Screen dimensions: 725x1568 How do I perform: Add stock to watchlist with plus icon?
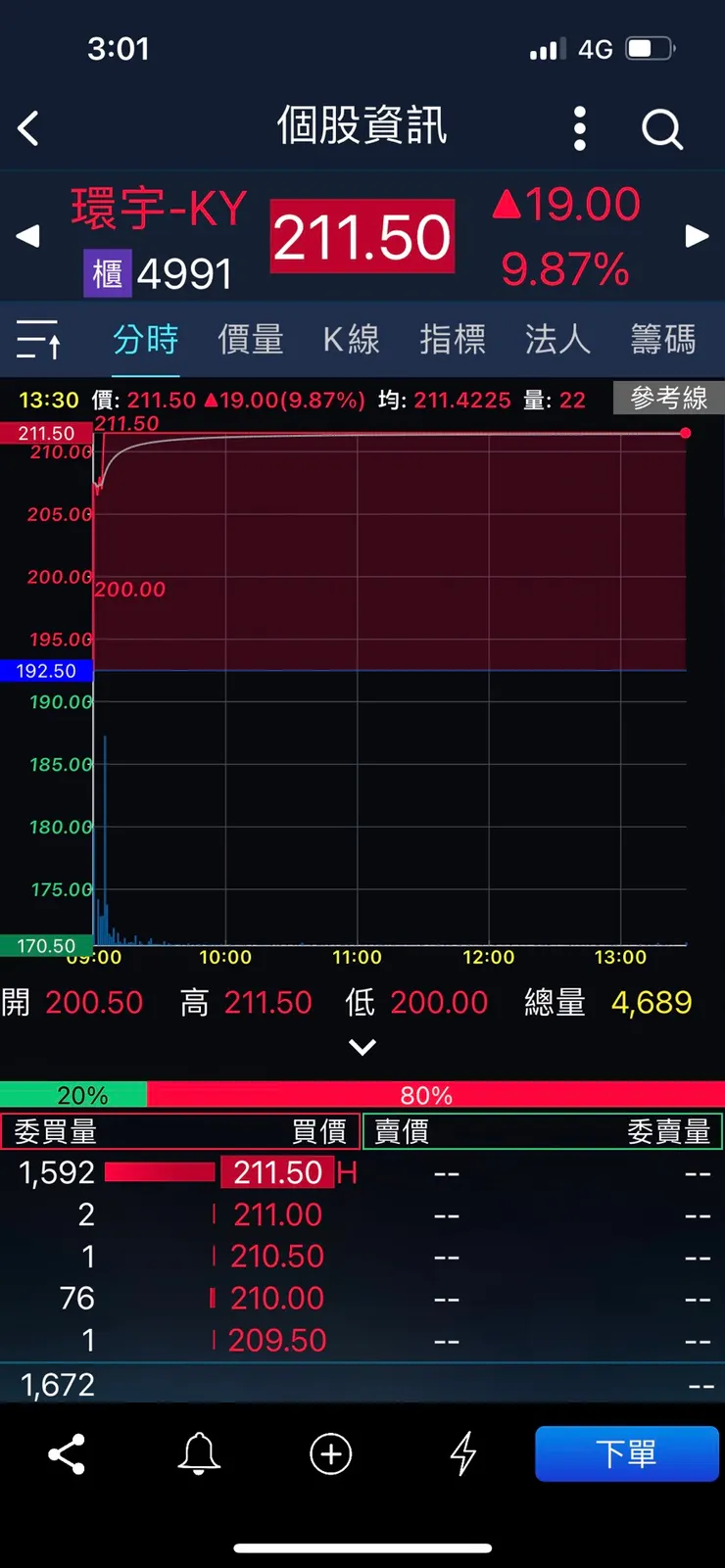pos(330,1454)
